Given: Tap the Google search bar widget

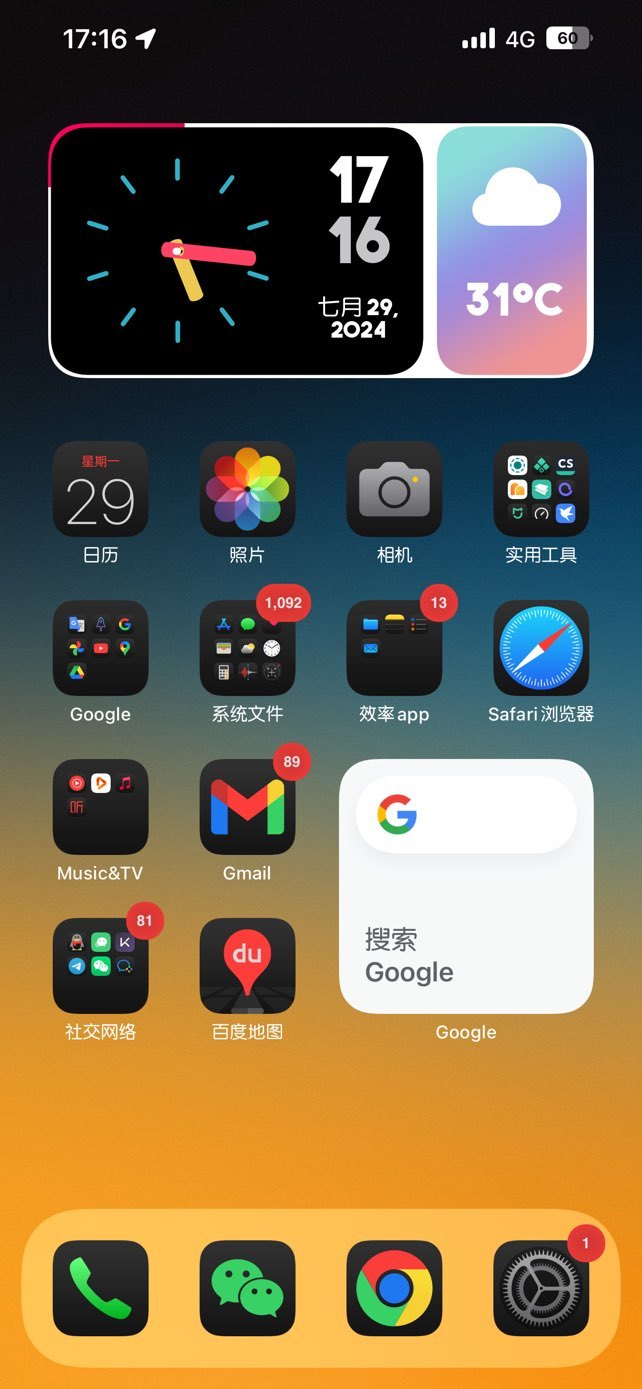Looking at the screenshot, I should (466, 815).
